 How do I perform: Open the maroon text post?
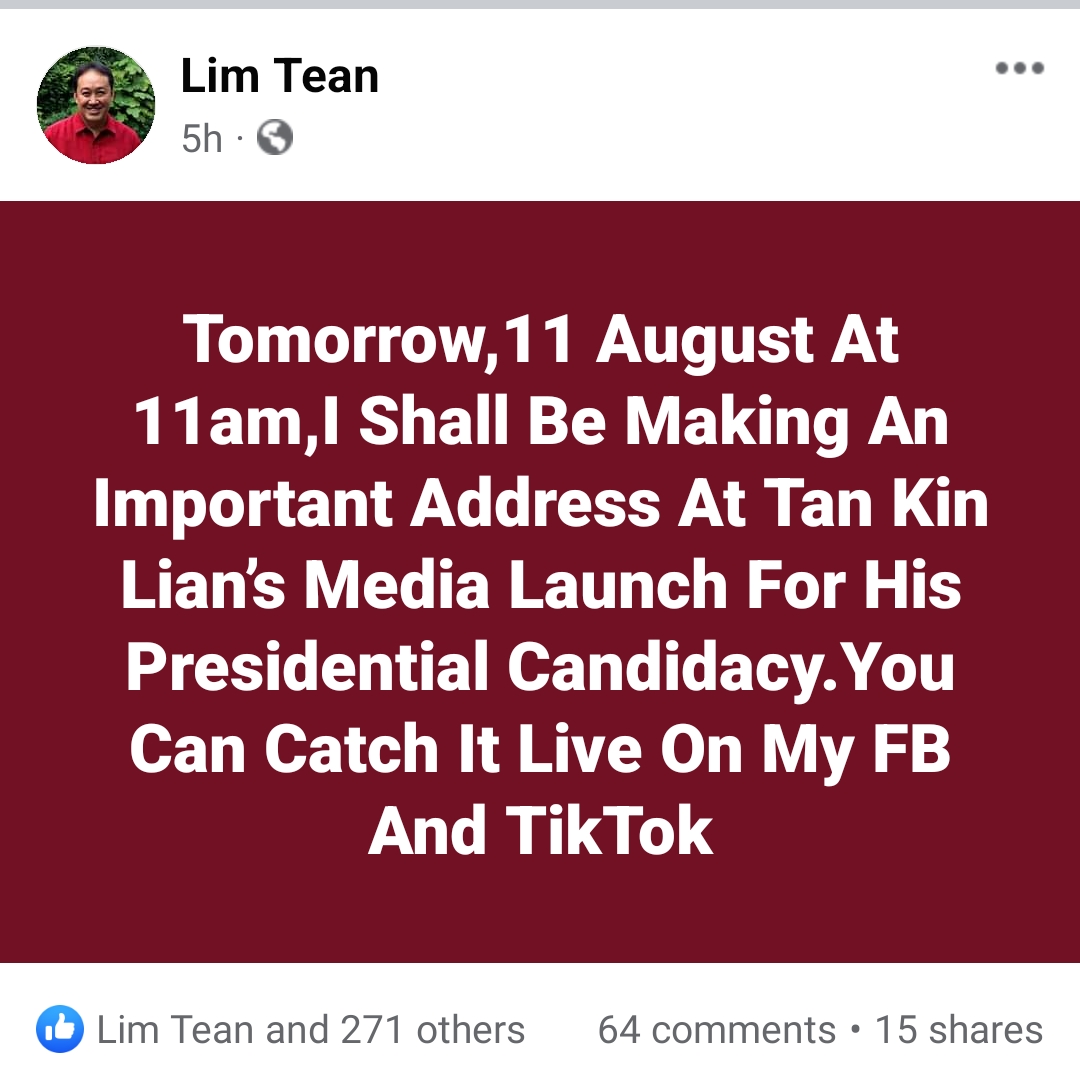coord(540,582)
